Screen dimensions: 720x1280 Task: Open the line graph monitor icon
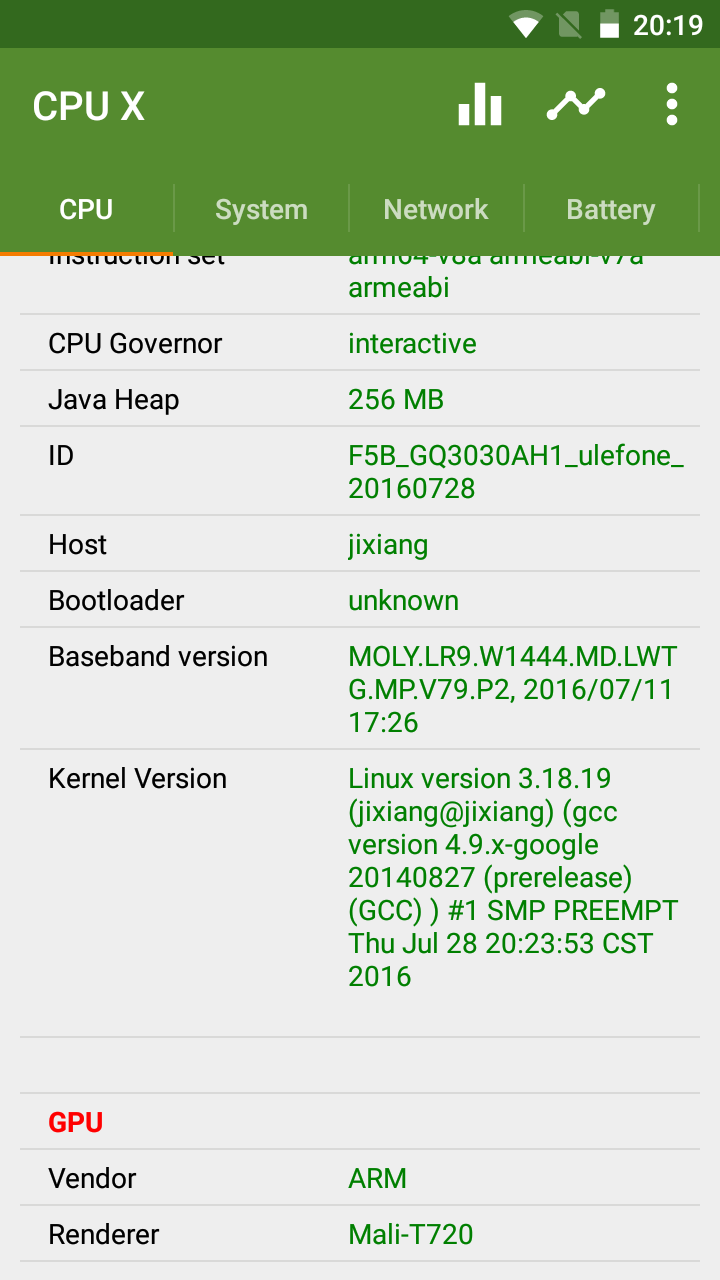click(576, 105)
